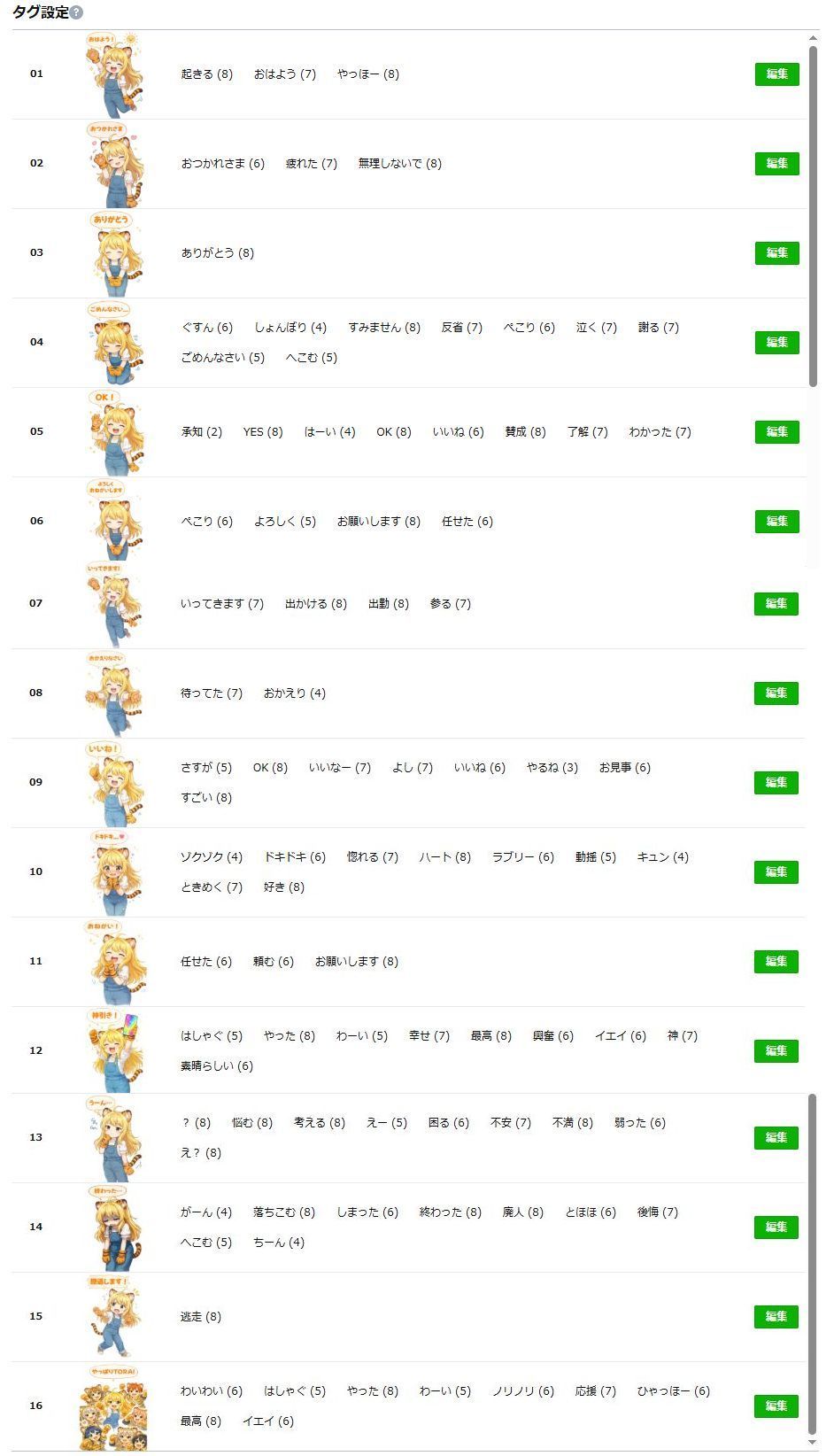Select the 待ってた (7) tag in row 08
The height and width of the screenshot is (1456, 834).
click(212, 693)
